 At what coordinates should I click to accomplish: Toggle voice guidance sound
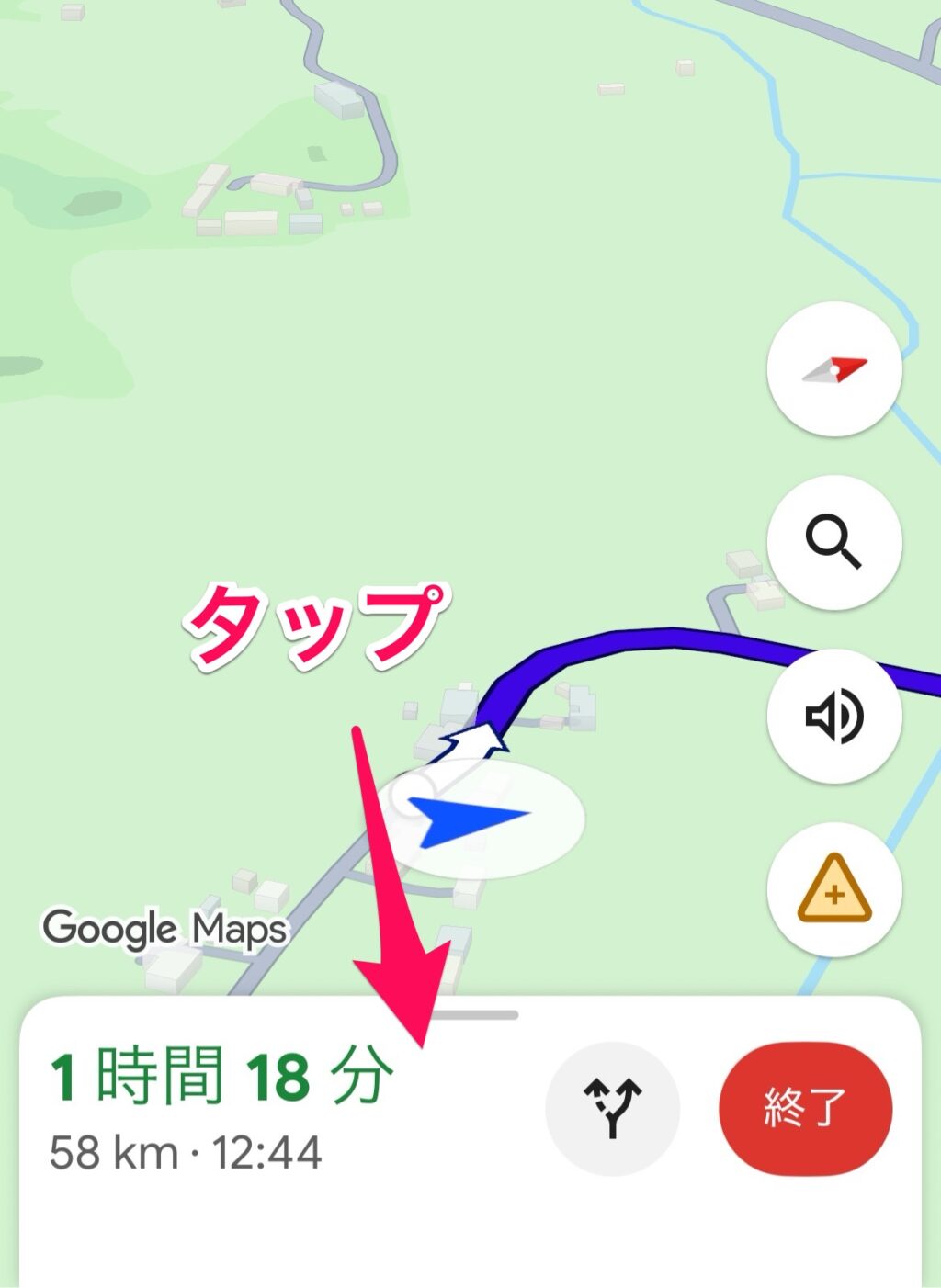(x=833, y=716)
